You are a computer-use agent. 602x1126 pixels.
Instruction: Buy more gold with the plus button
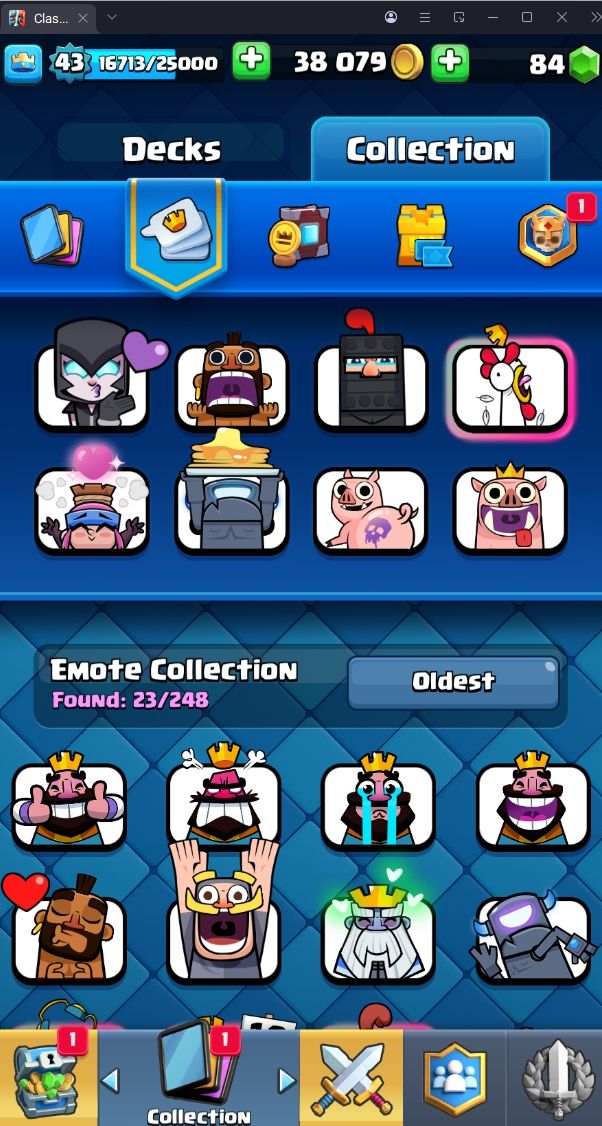point(451,62)
